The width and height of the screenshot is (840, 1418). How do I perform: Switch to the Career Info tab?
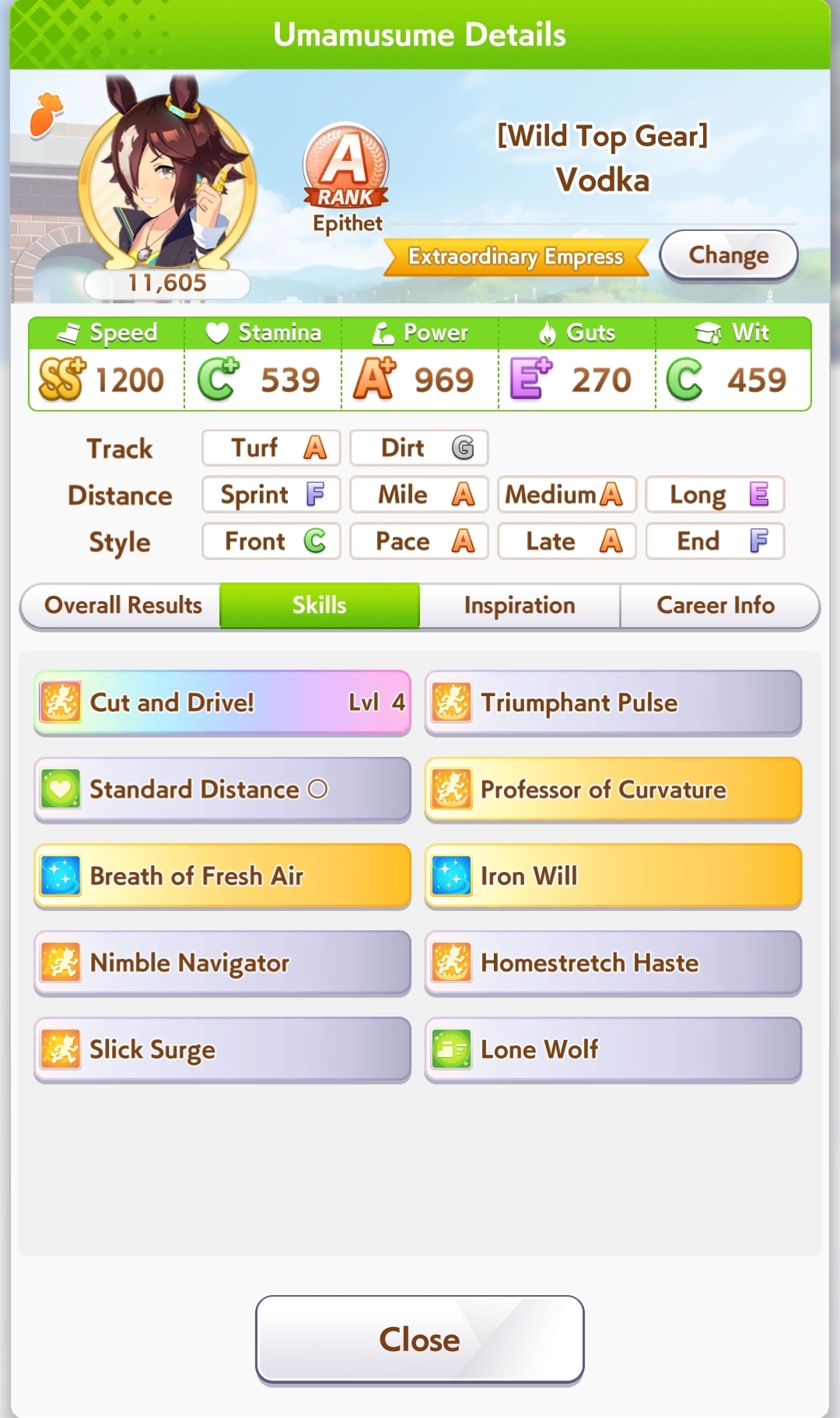coord(716,605)
